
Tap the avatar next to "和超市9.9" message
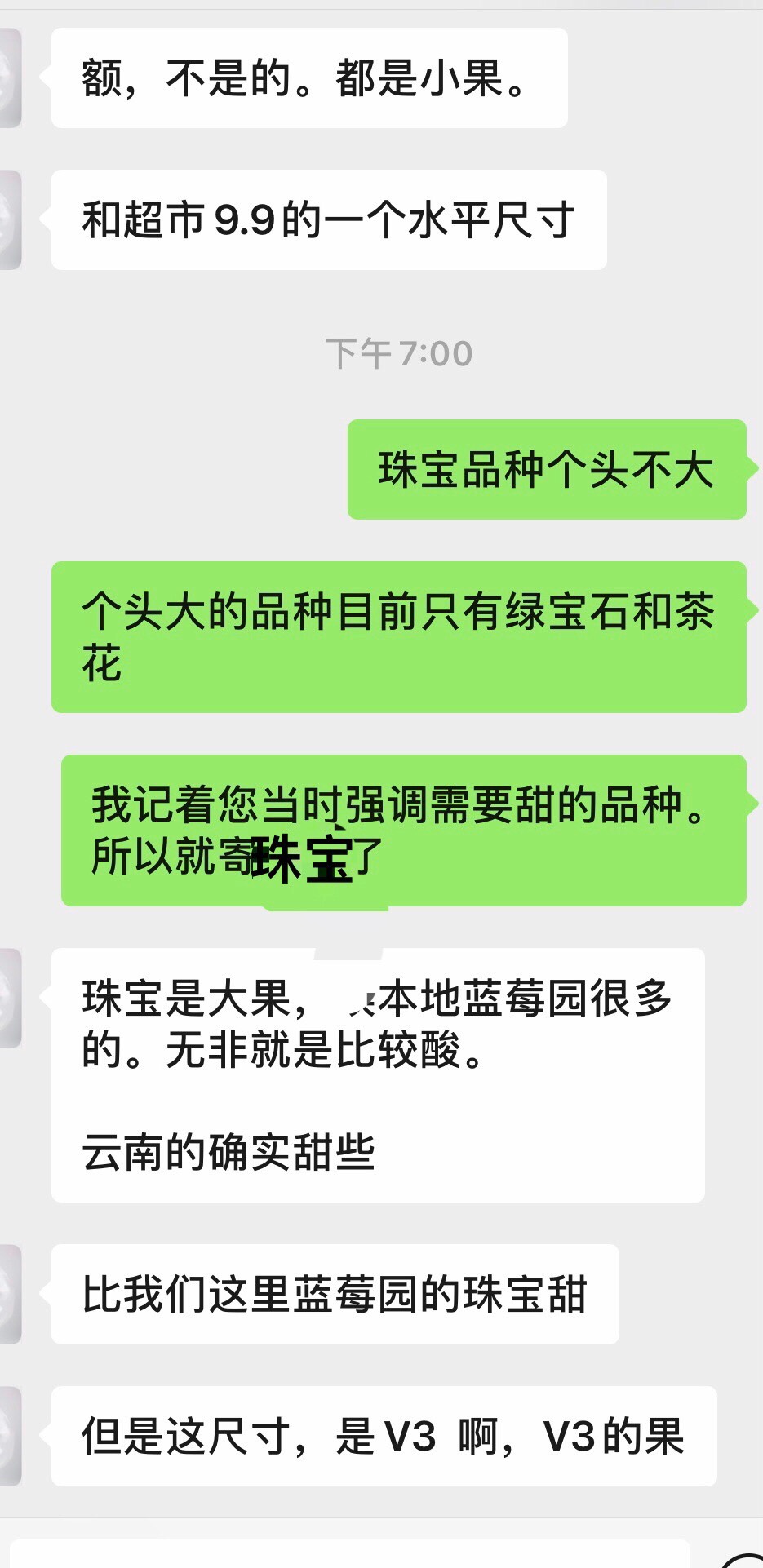(x=10, y=219)
